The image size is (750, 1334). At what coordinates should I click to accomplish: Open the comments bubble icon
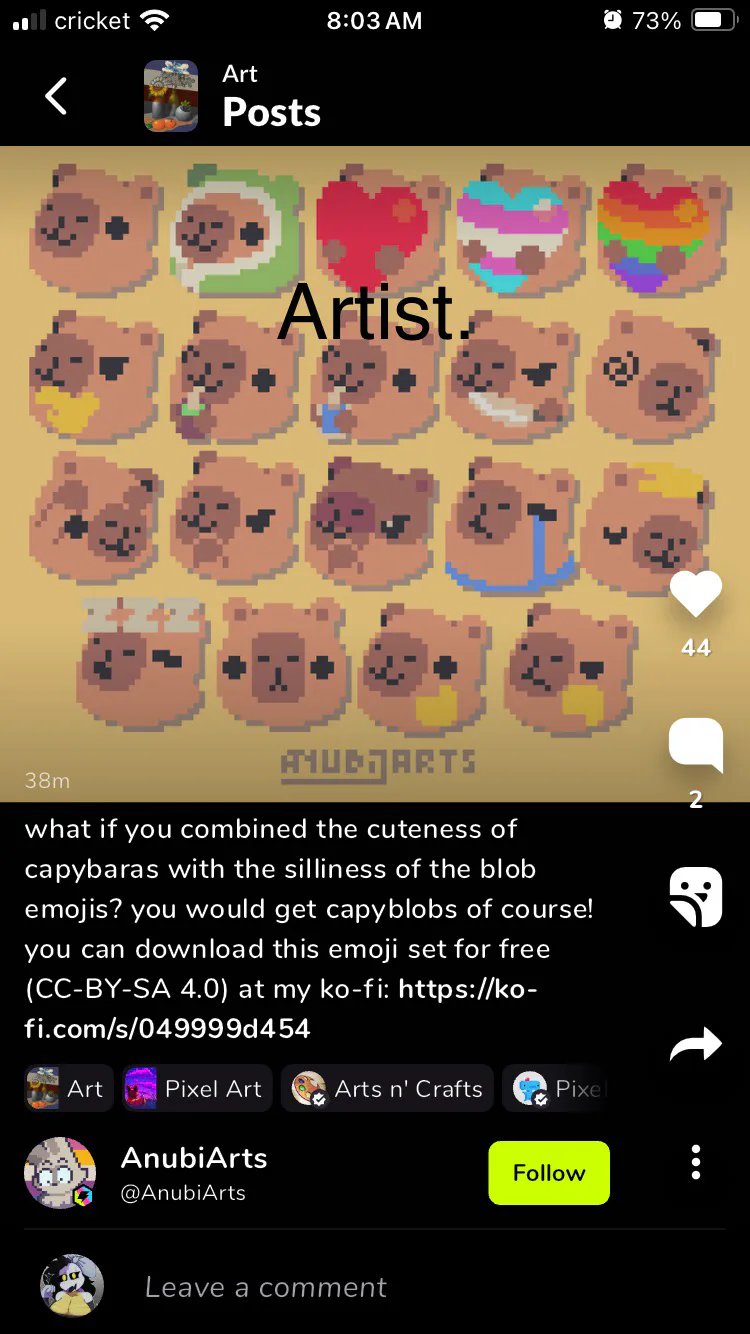coord(695,745)
